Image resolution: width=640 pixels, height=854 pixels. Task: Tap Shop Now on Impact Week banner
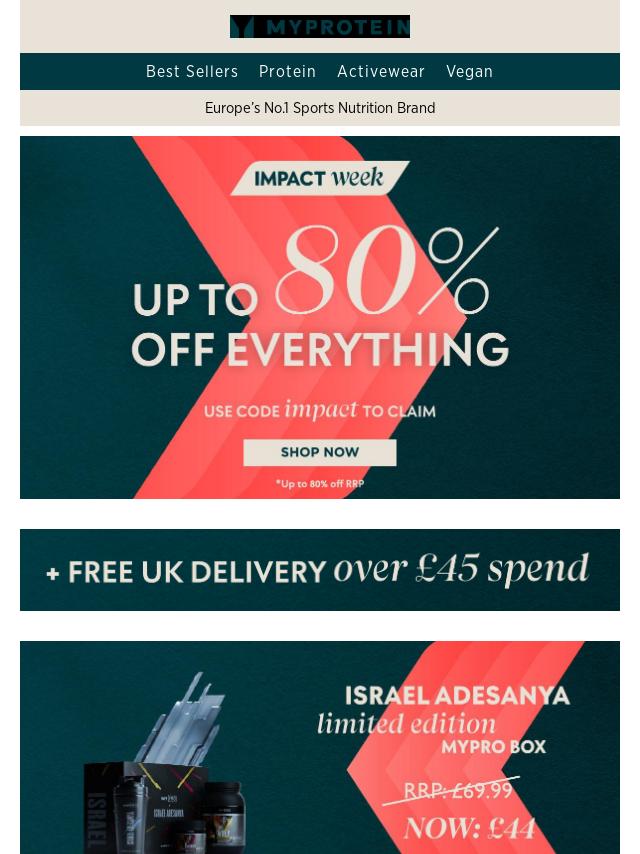(x=320, y=452)
